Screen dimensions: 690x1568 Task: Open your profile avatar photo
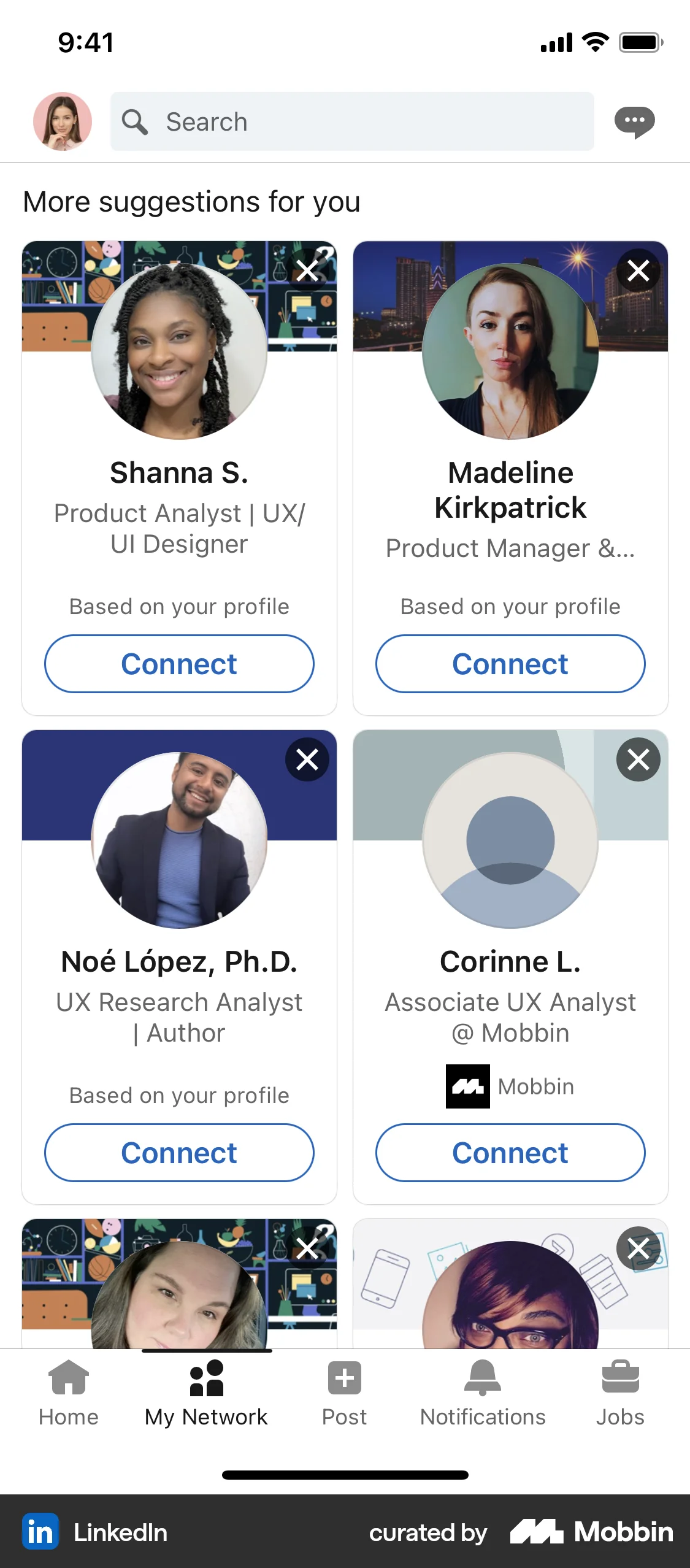click(62, 121)
